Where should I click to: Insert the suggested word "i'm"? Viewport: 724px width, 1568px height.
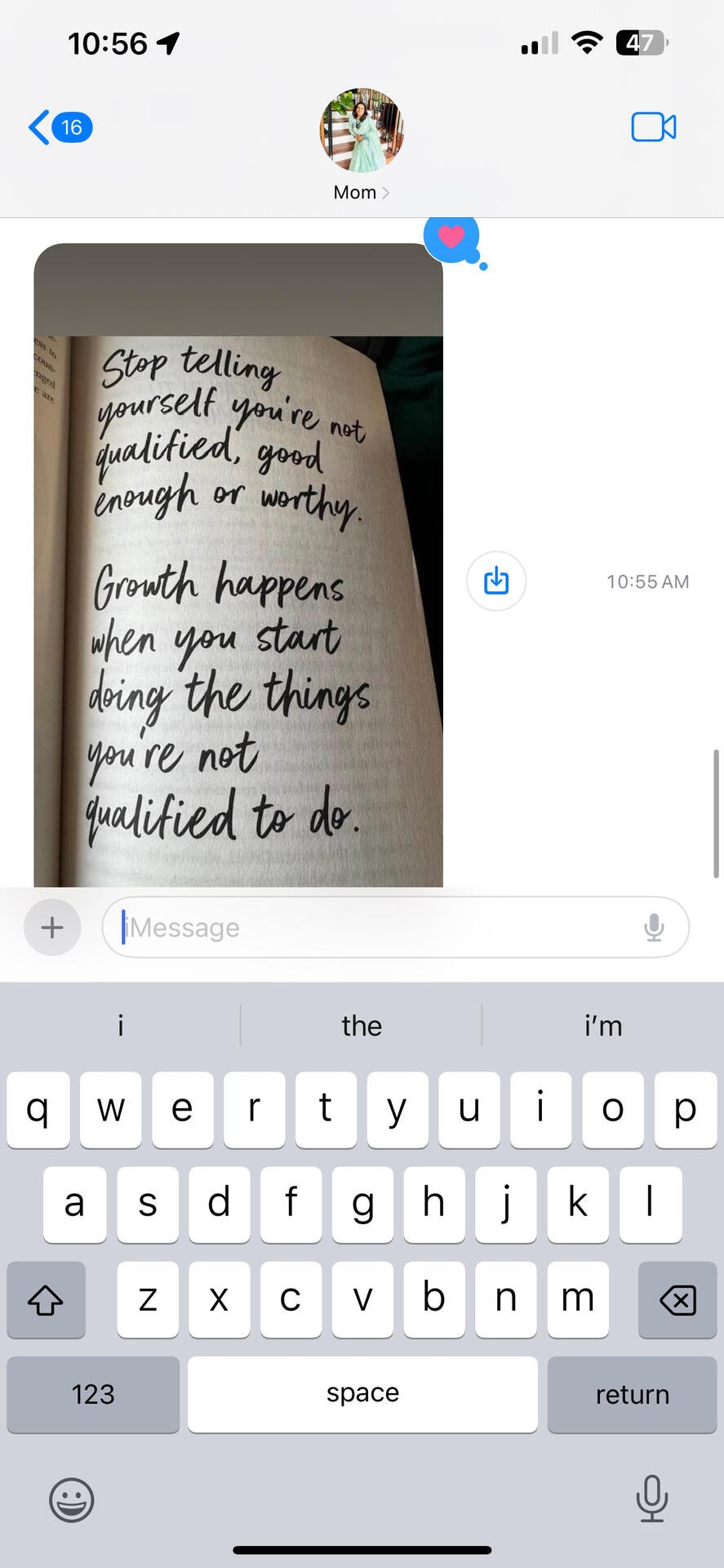coord(602,1026)
